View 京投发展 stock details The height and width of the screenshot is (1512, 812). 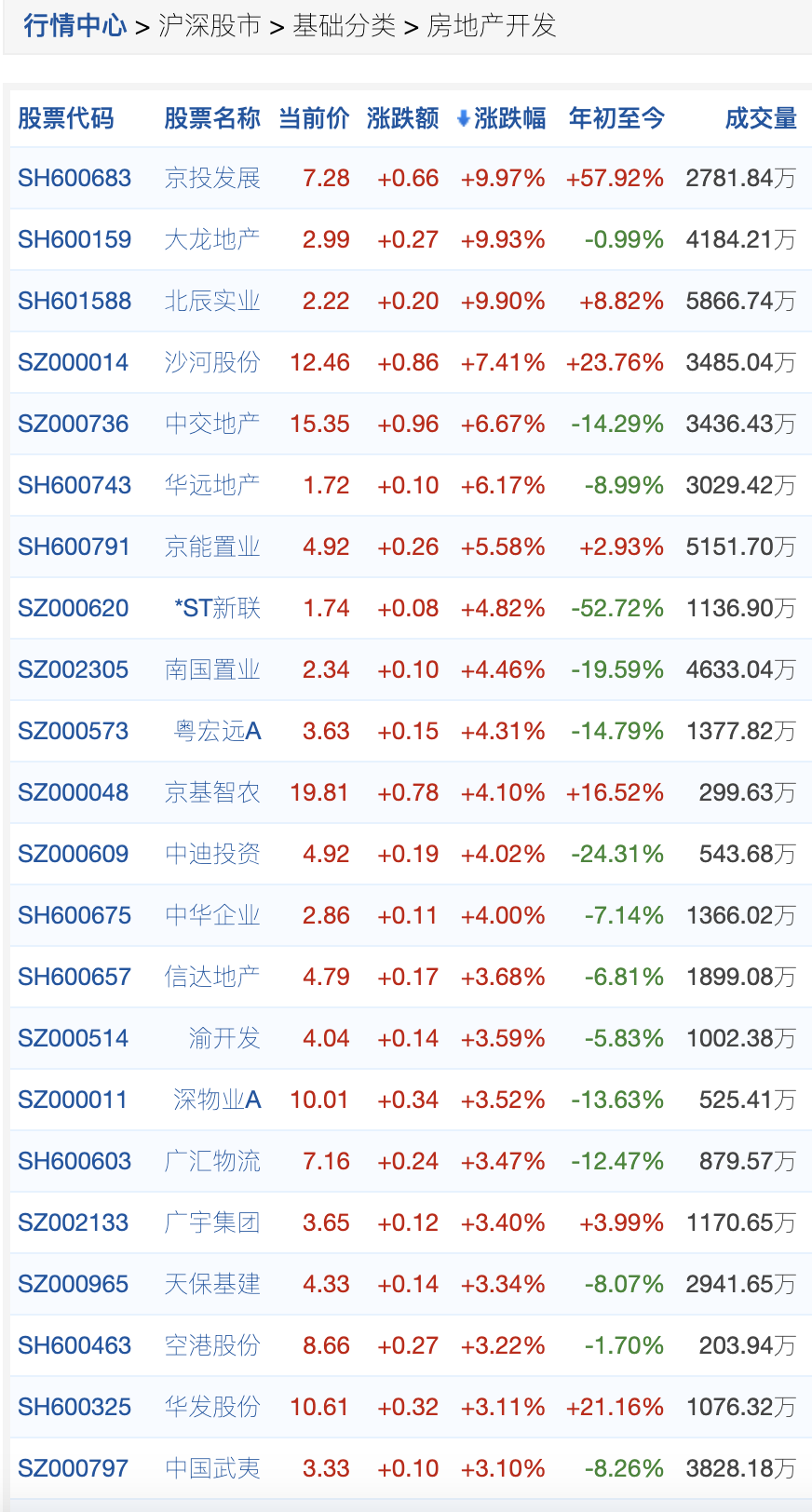tap(212, 178)
